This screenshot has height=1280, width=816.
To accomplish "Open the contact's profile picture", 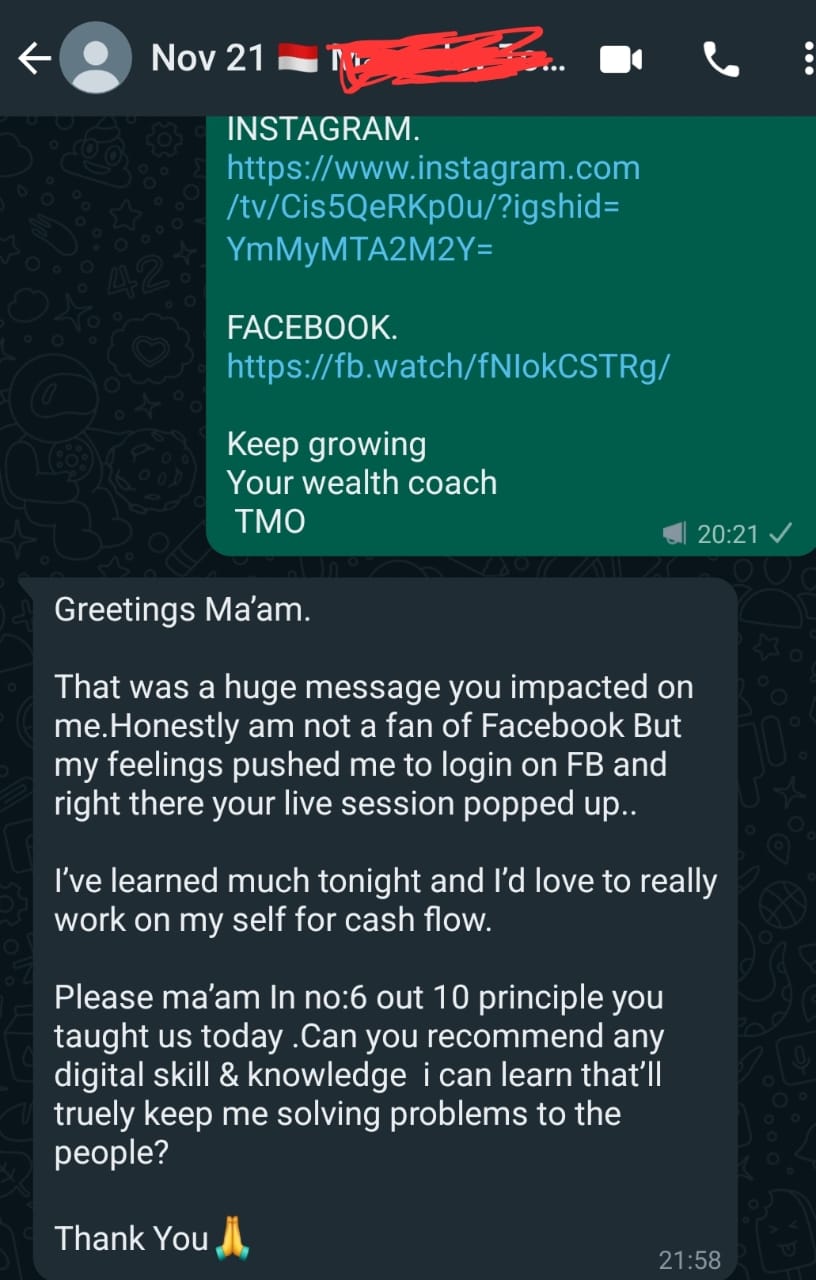I will tap(95, 59).
